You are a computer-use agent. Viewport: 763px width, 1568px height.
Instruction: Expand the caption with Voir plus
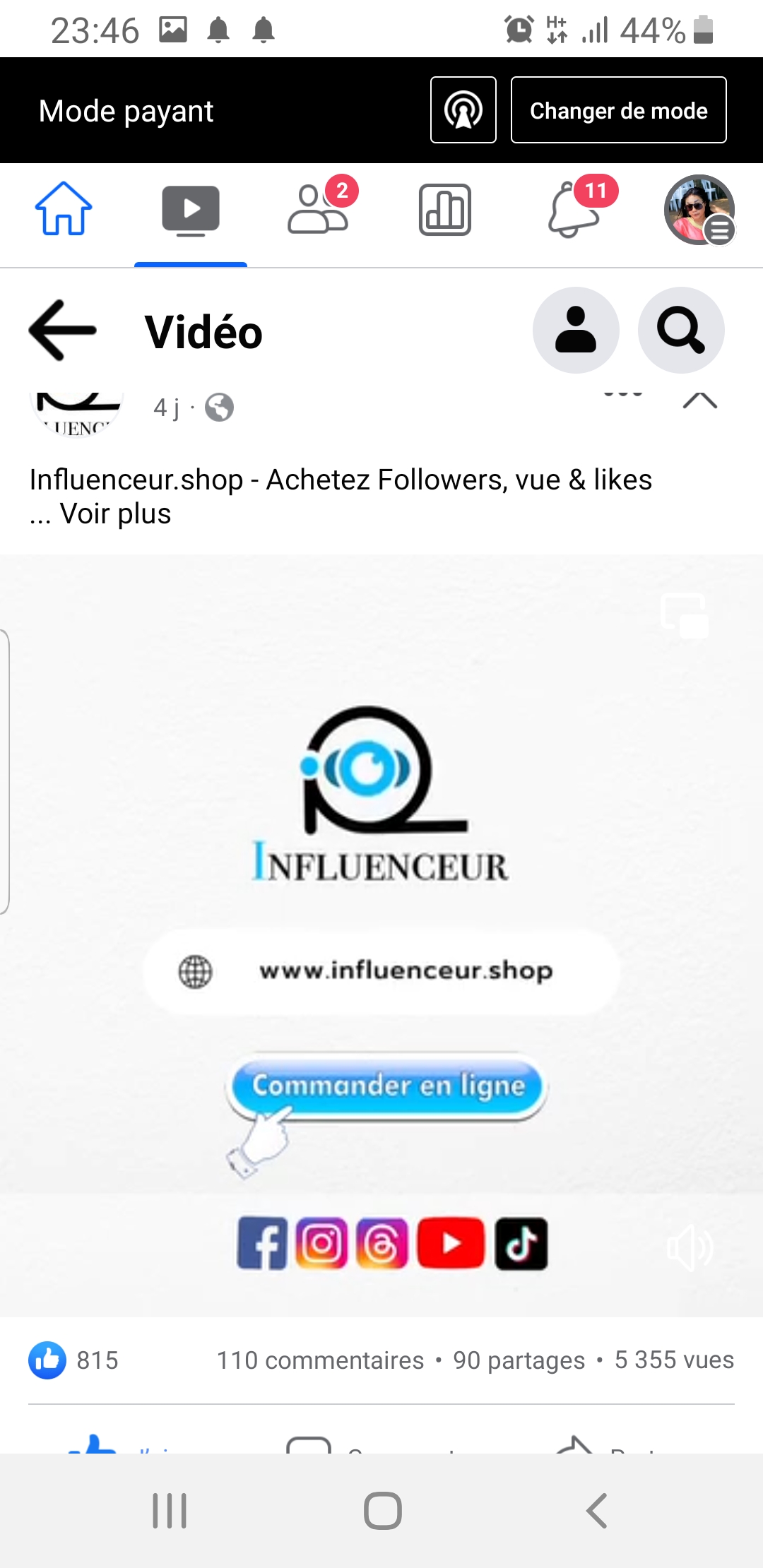116,514
